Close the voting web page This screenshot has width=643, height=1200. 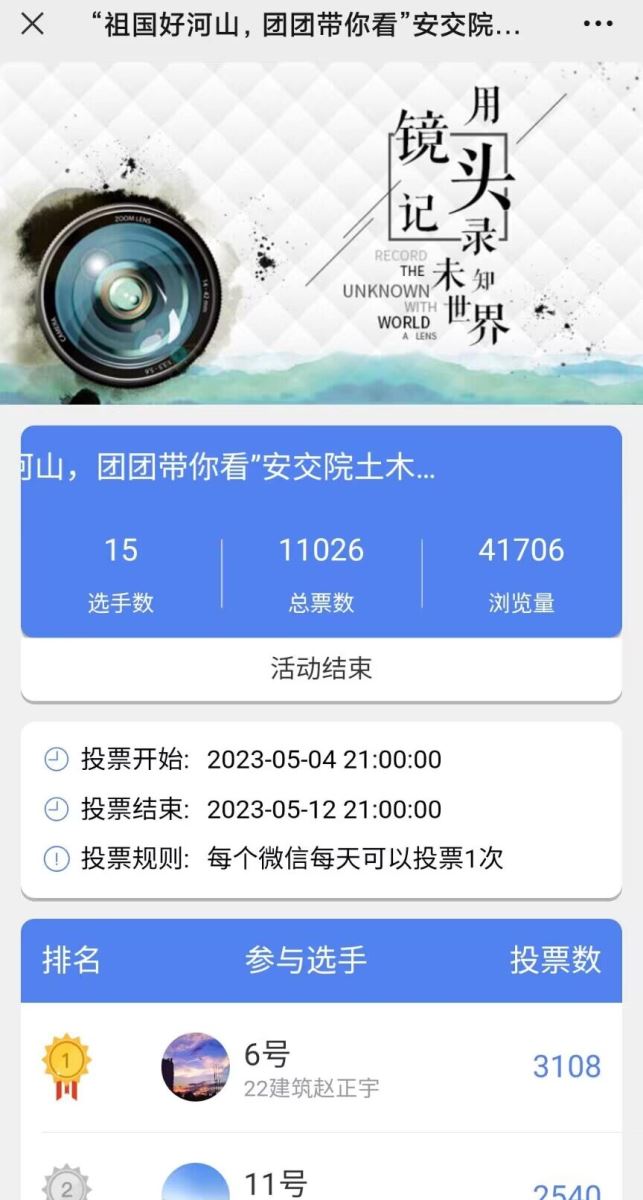pos(32,25)
